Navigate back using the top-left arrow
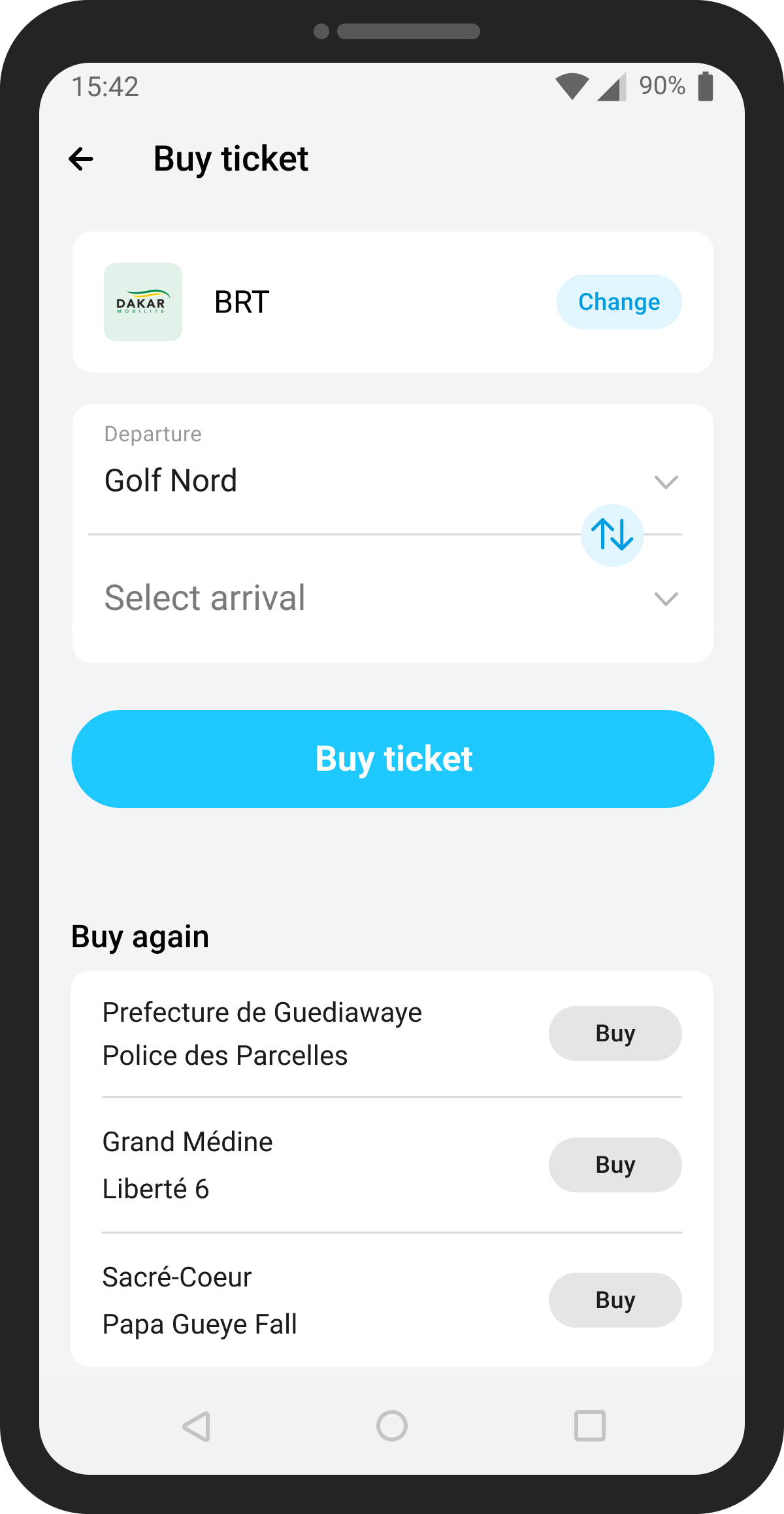The height and width of the screenshot is (1514, 784). (81, 158)
